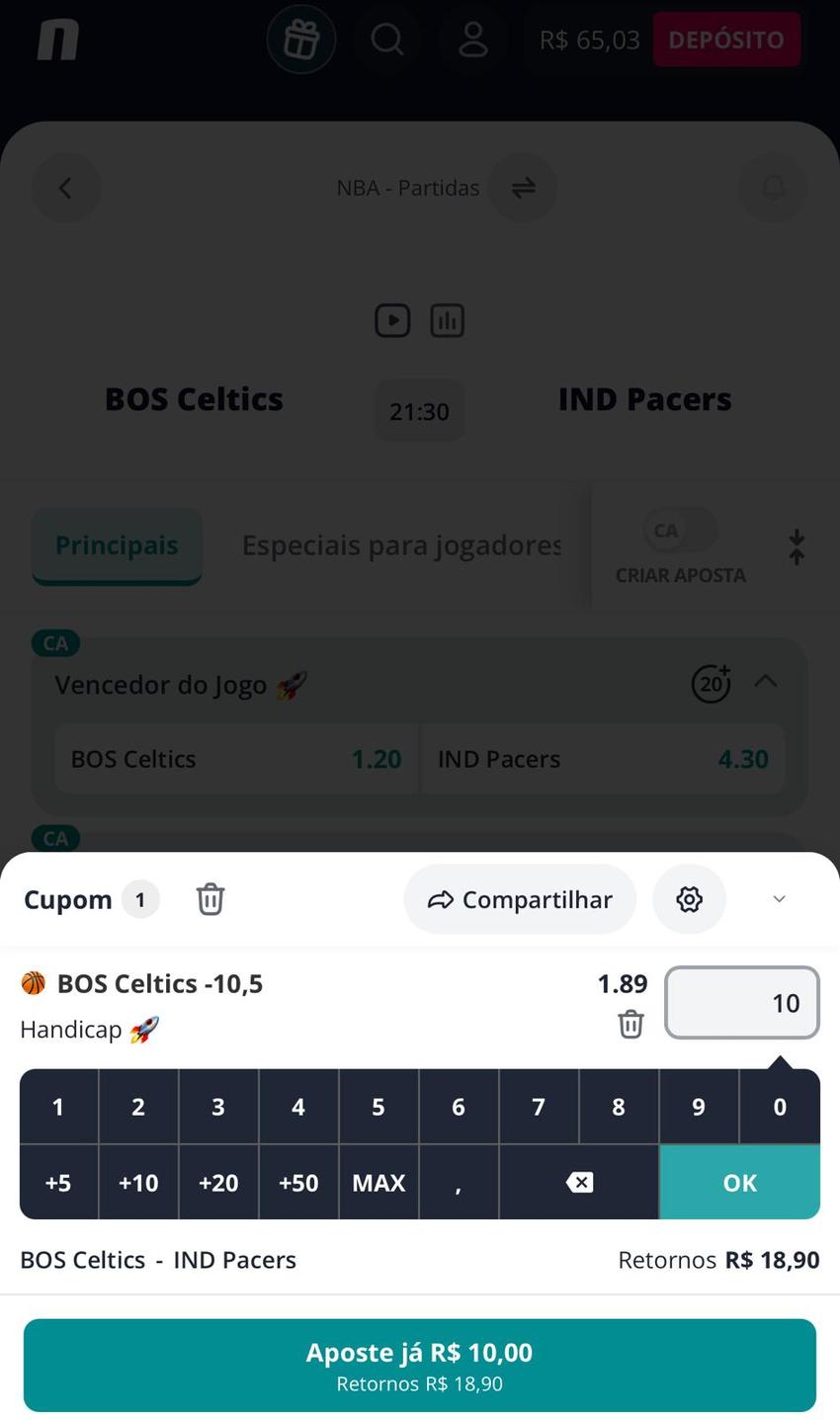Screen dimensions: 840x1420
Task: Open the bet slip settings gear
Action: coord(689,899)
